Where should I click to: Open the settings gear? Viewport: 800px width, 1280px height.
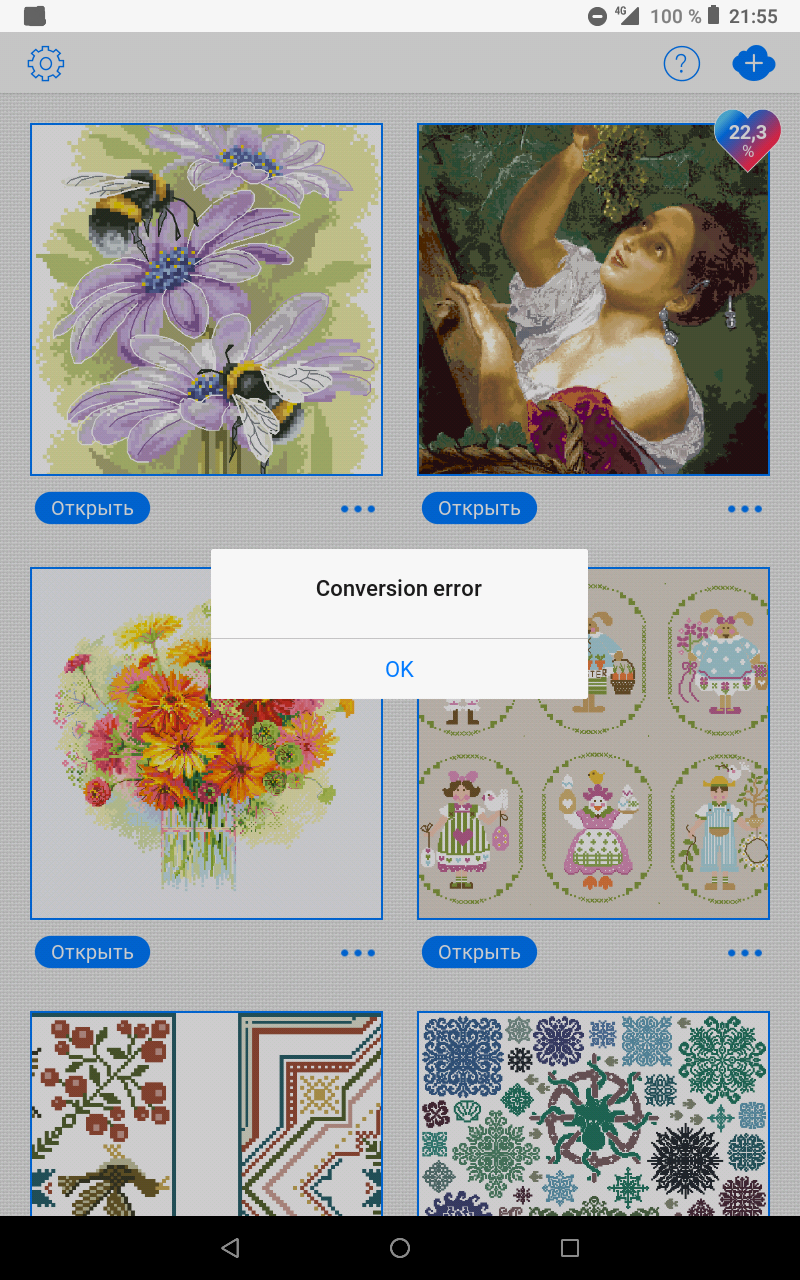click(46, 65)
